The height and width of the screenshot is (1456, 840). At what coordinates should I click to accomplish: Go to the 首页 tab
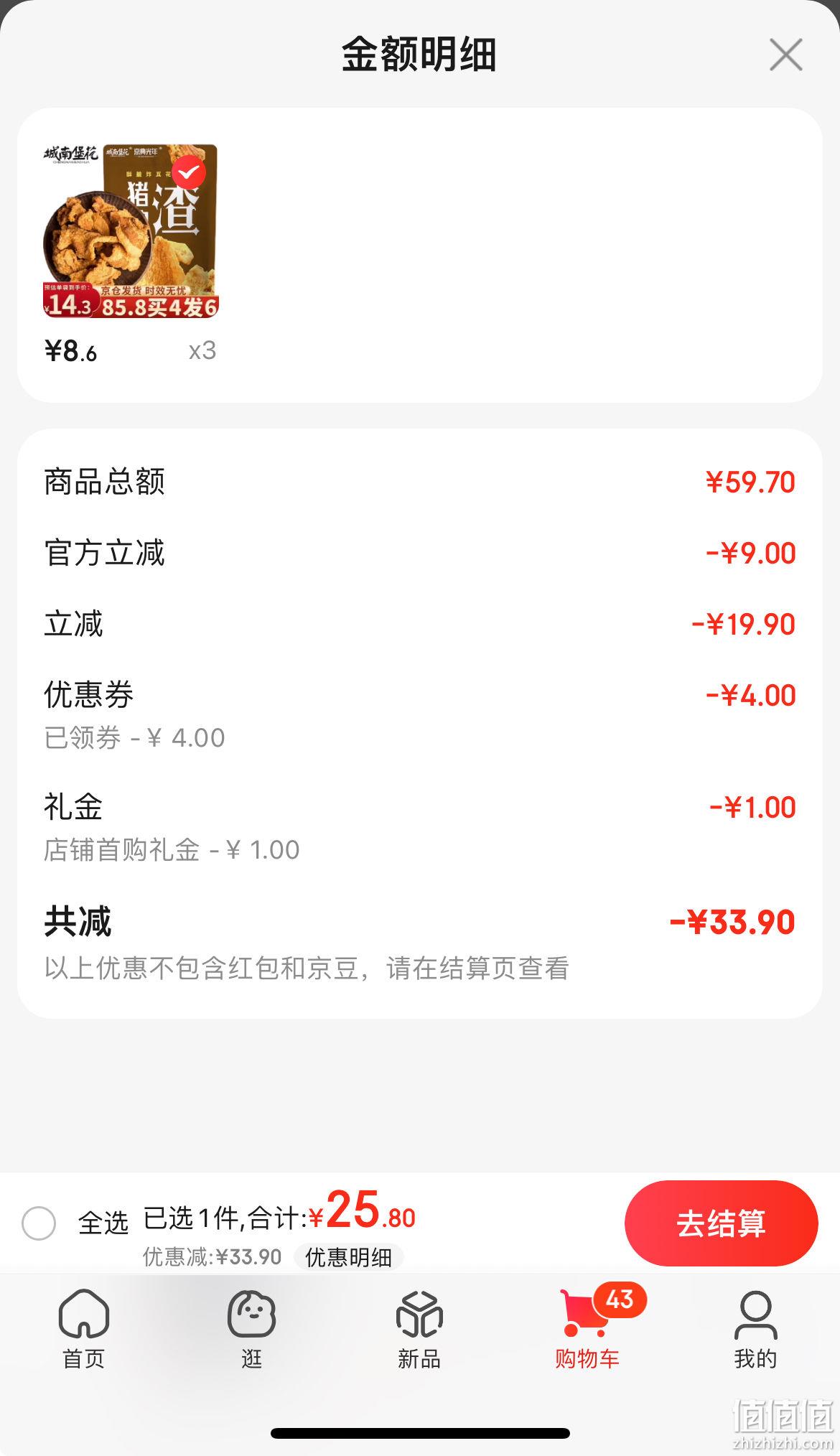pos(84,1329)
